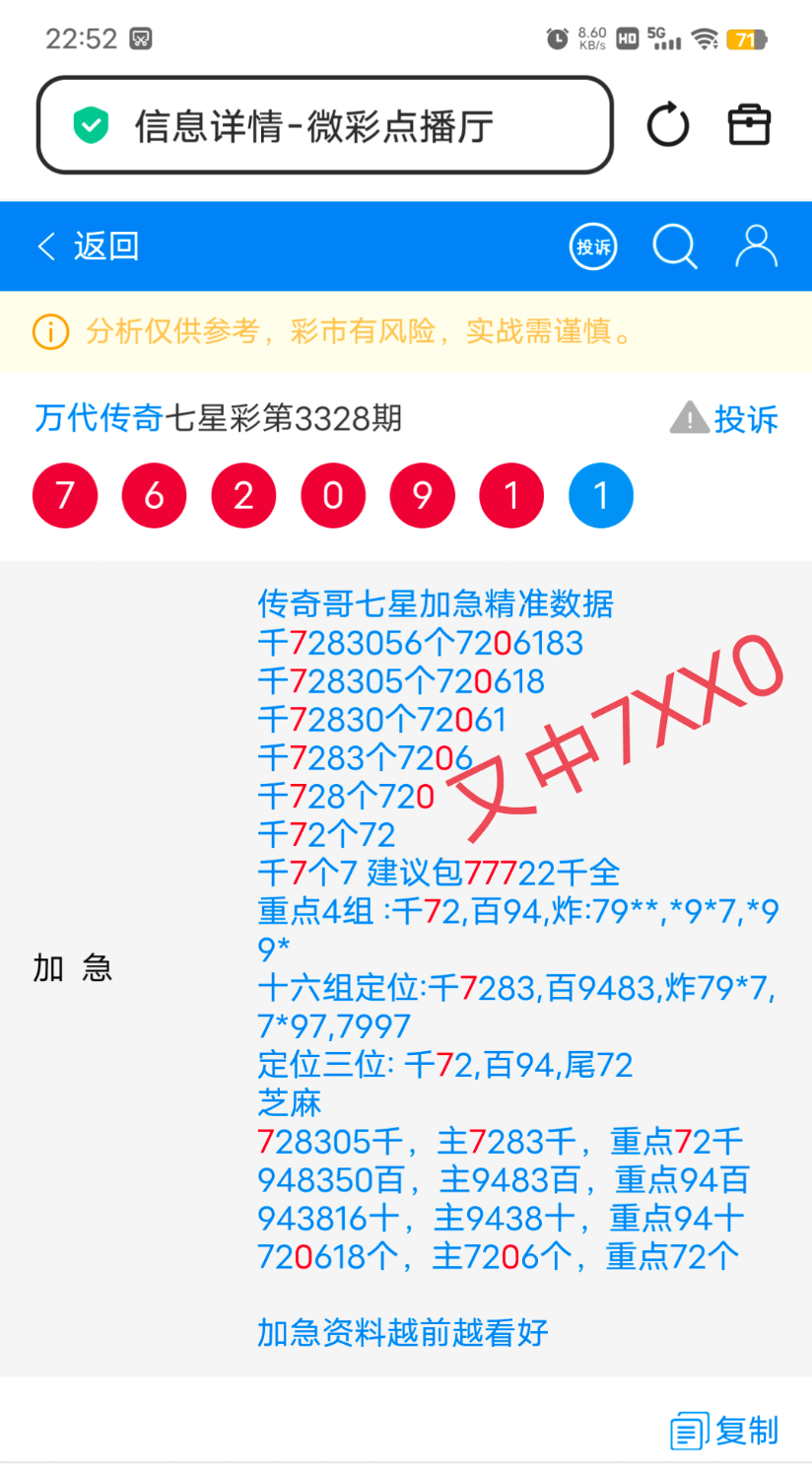The width and height of the screenshot is (812, 1479).
Task: Select the red ball numbered 9
Action: coord(422,495)
